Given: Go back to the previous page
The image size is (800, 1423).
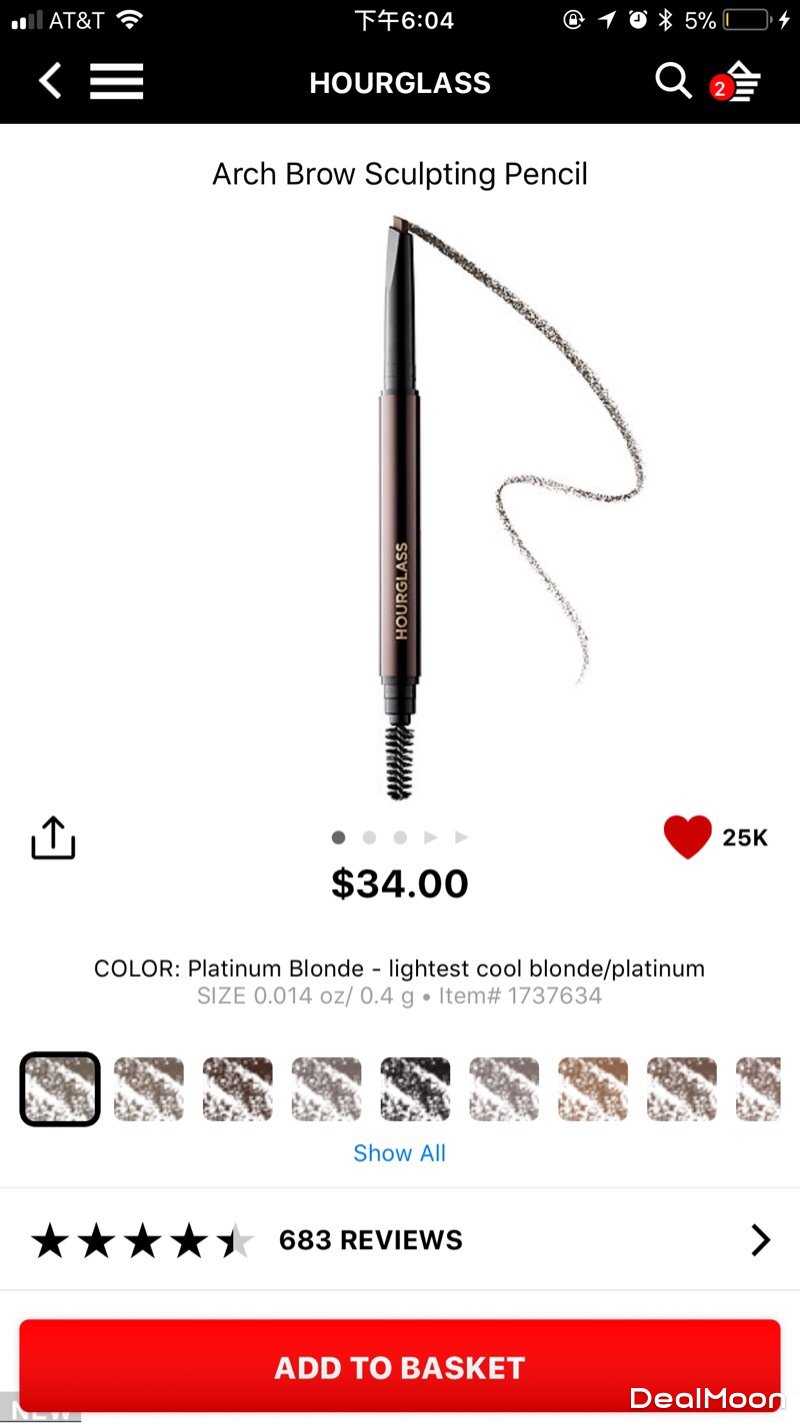Looking at the screenshot, I should coord(50,81).
